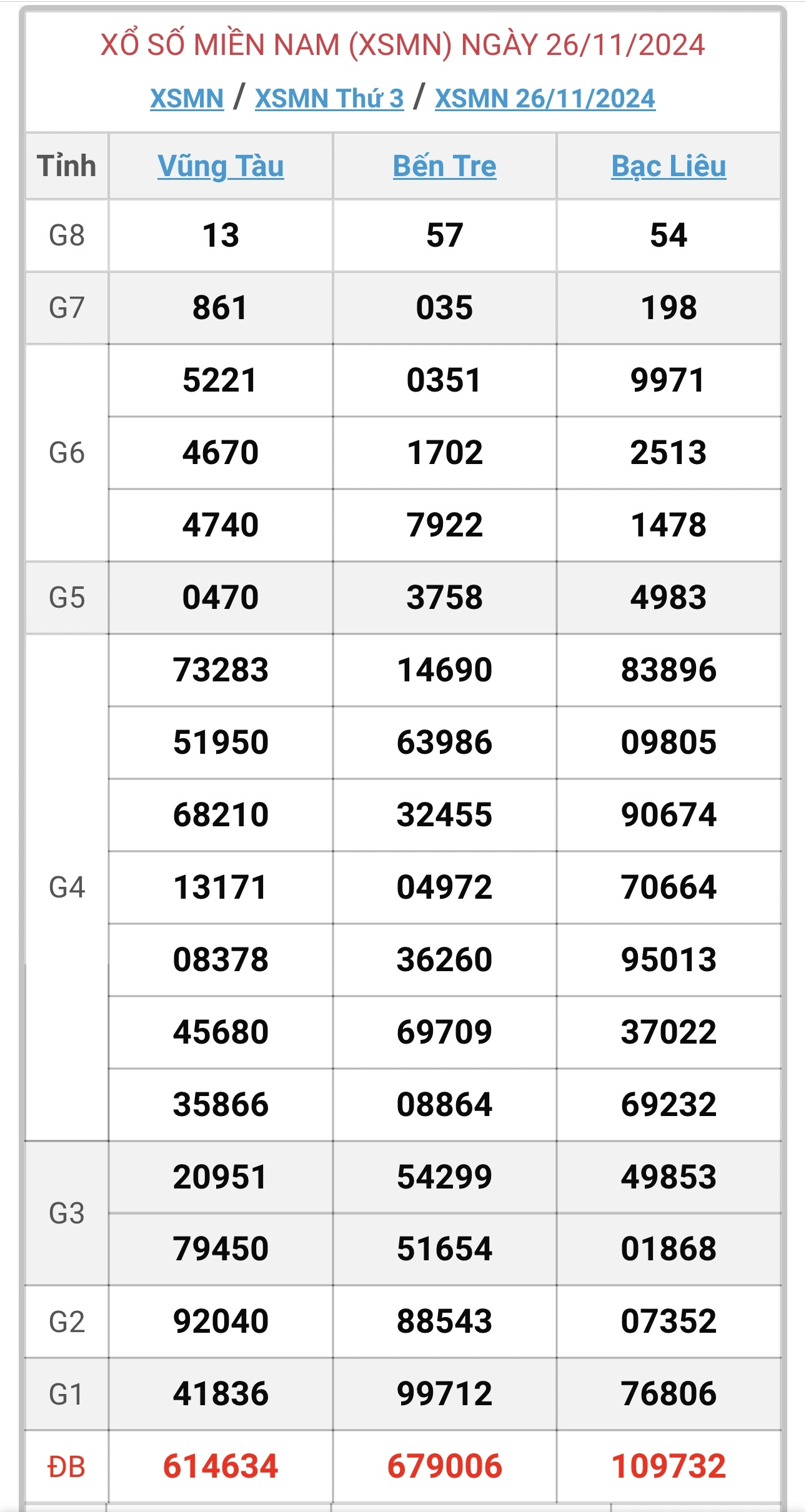806x1512 pixels.
Task: Open Bạc Liêu province results
Action: [x=668, y=166]
